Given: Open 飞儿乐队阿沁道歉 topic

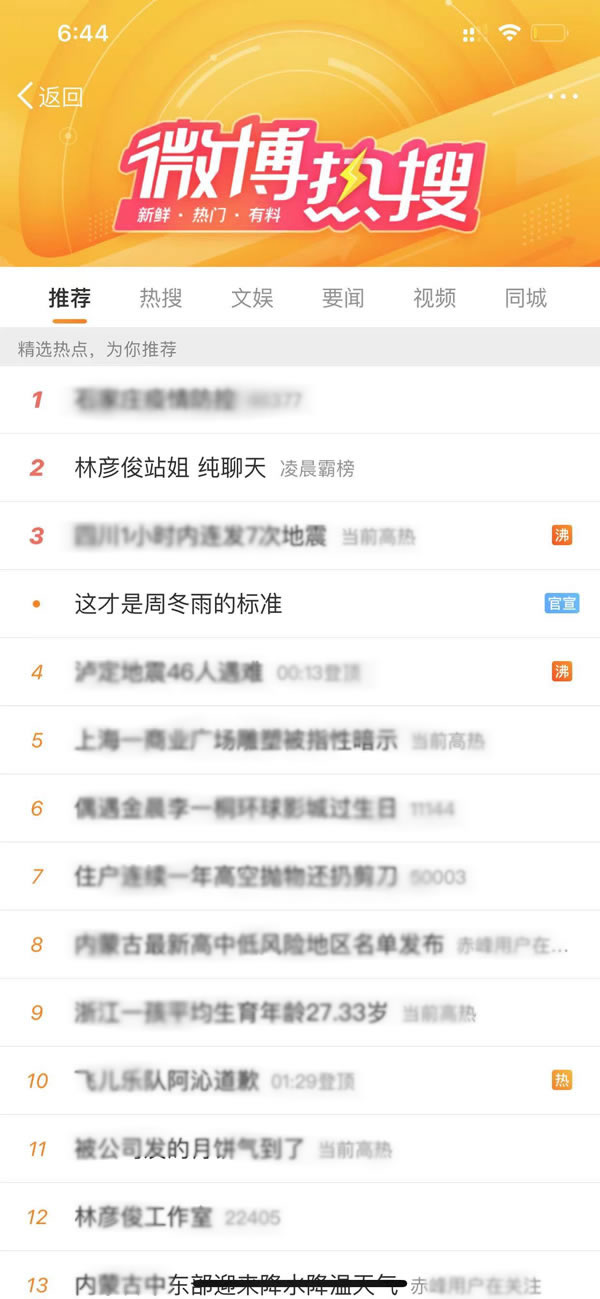Looking at the screenshot, I should (x=167, y=1081).
